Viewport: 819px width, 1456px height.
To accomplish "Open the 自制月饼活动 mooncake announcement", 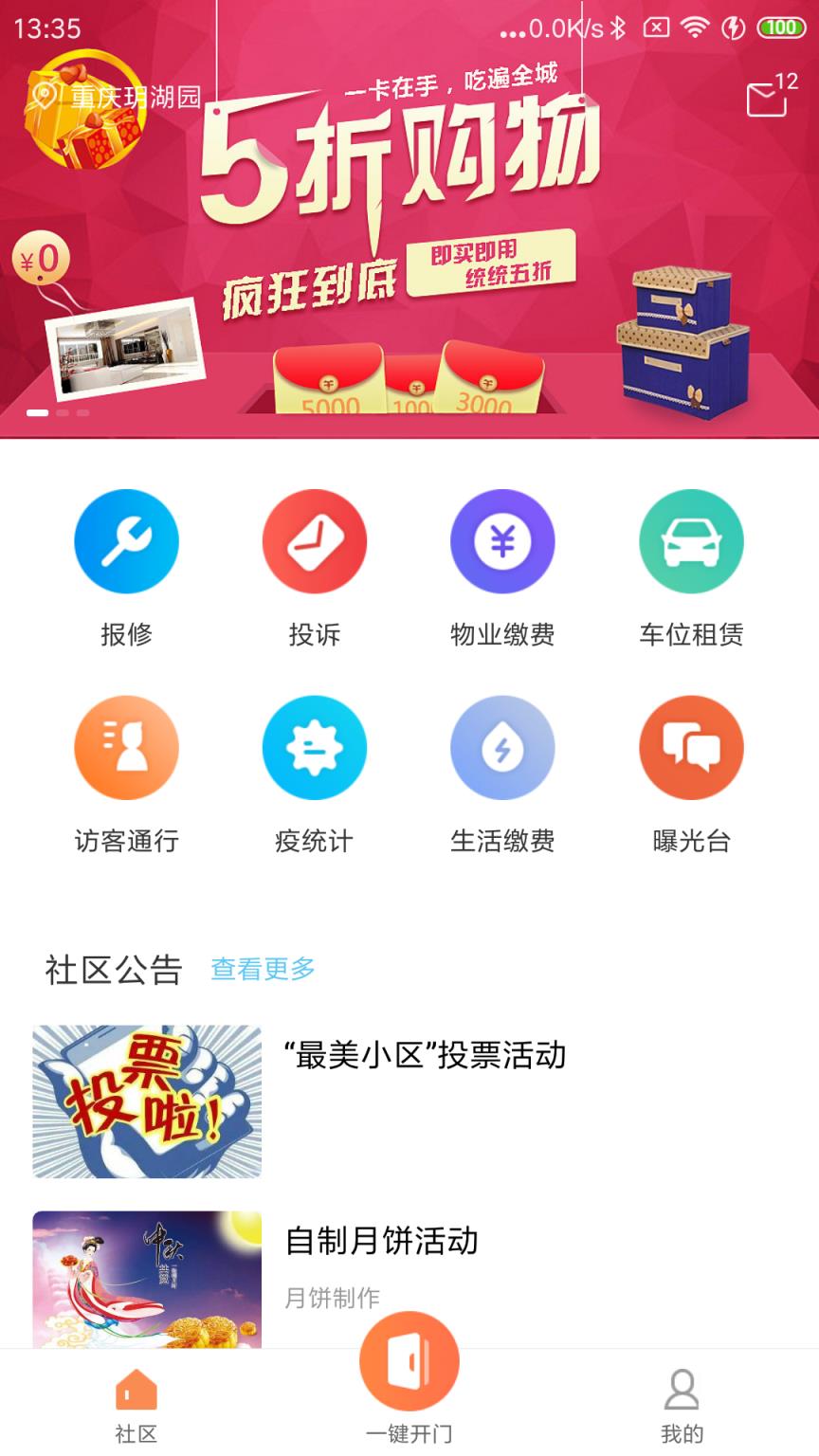I will (x=383, y=1239).
